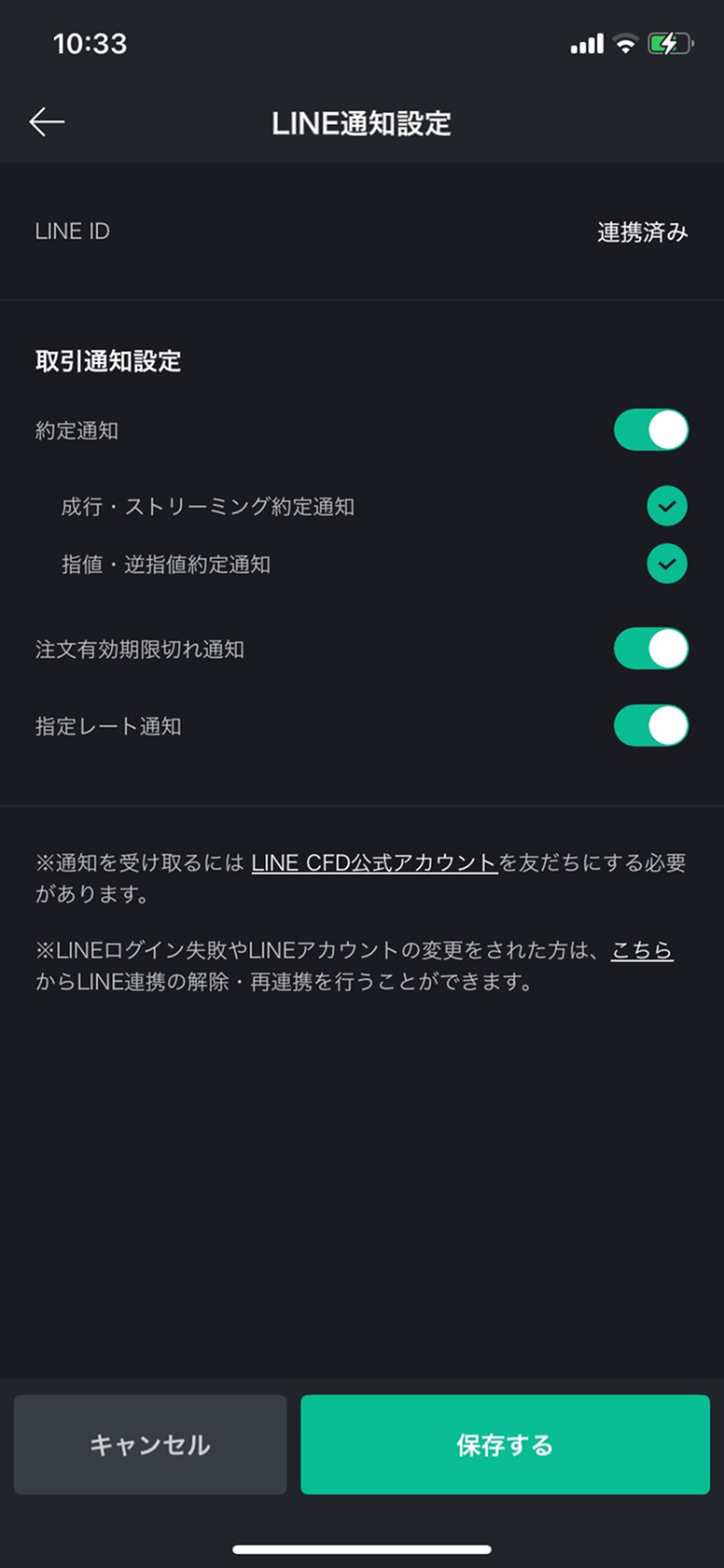Tap the こちら link to relink LINE
724x1568 pixels.
pos(642,951)
